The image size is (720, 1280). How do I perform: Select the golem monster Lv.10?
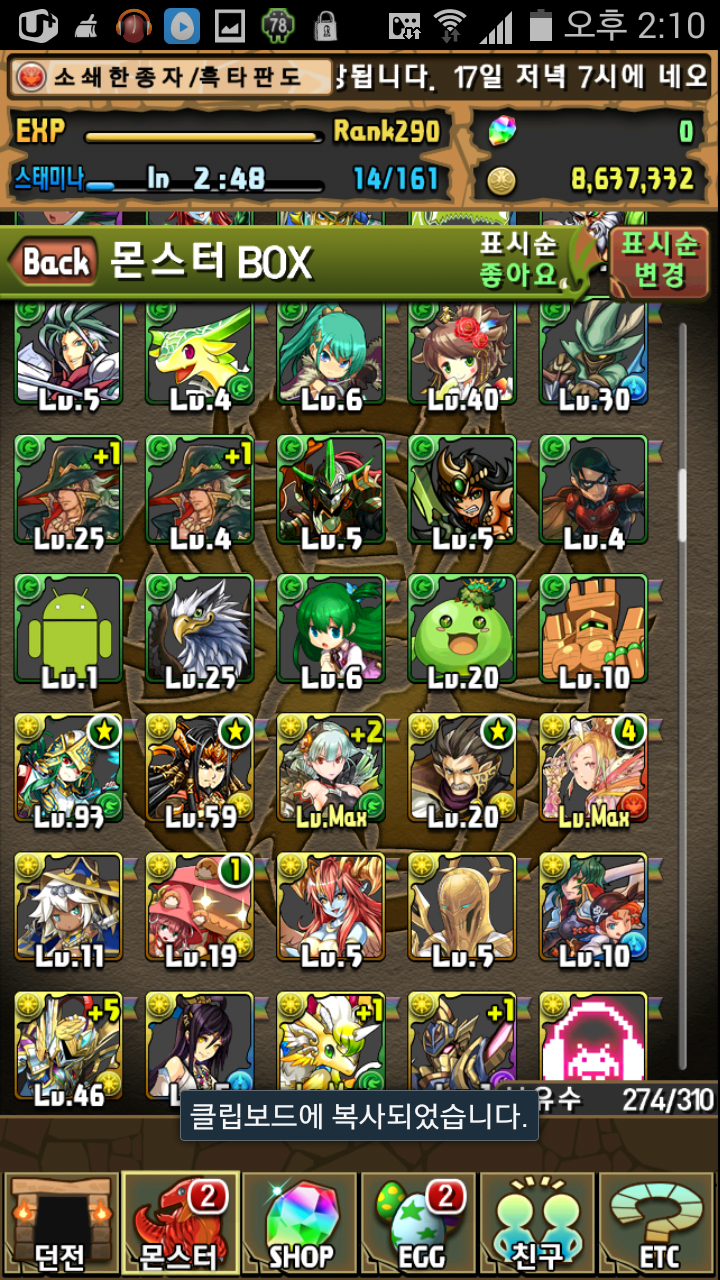[x=594, y=632]
